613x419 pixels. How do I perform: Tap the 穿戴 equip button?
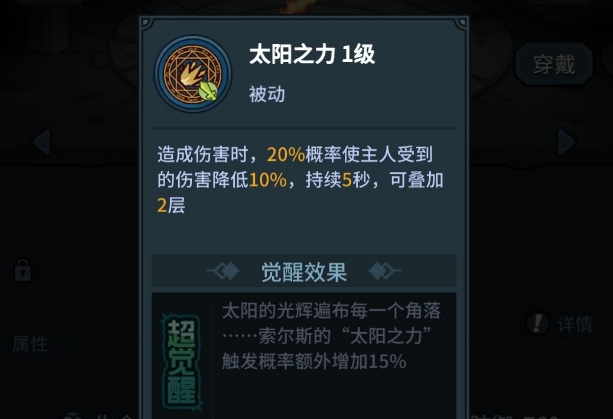553,65
